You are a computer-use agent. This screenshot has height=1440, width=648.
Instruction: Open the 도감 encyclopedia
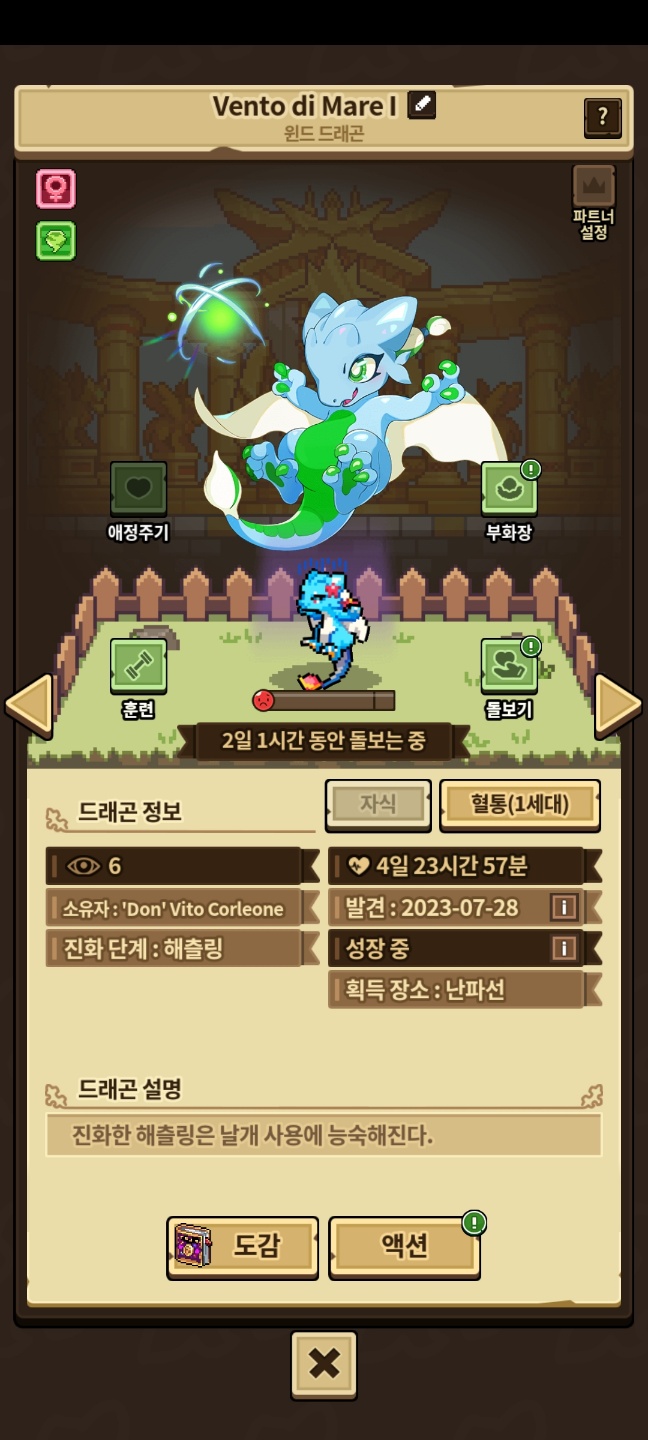242,1246
